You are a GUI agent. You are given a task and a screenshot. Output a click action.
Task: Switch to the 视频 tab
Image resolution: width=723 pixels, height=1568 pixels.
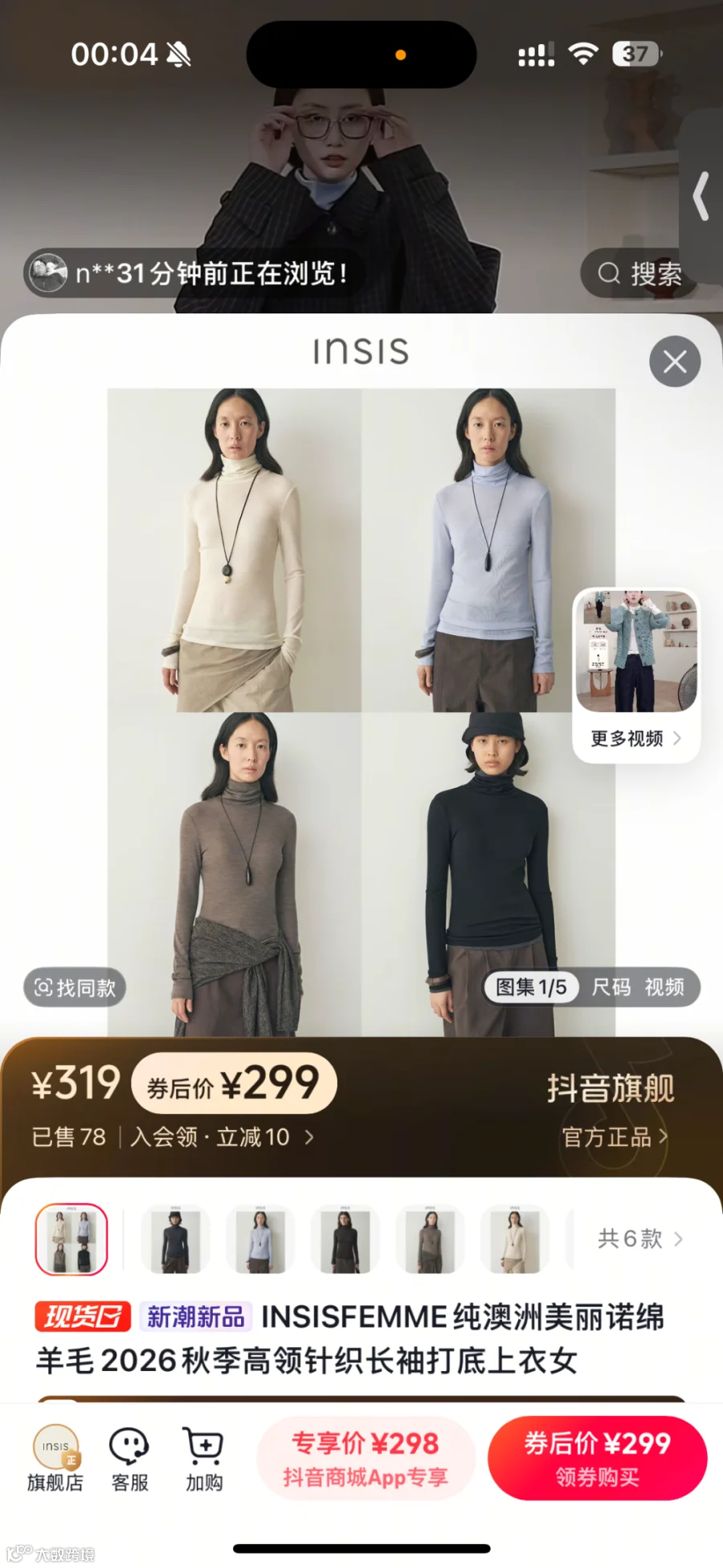pos(664,987)
